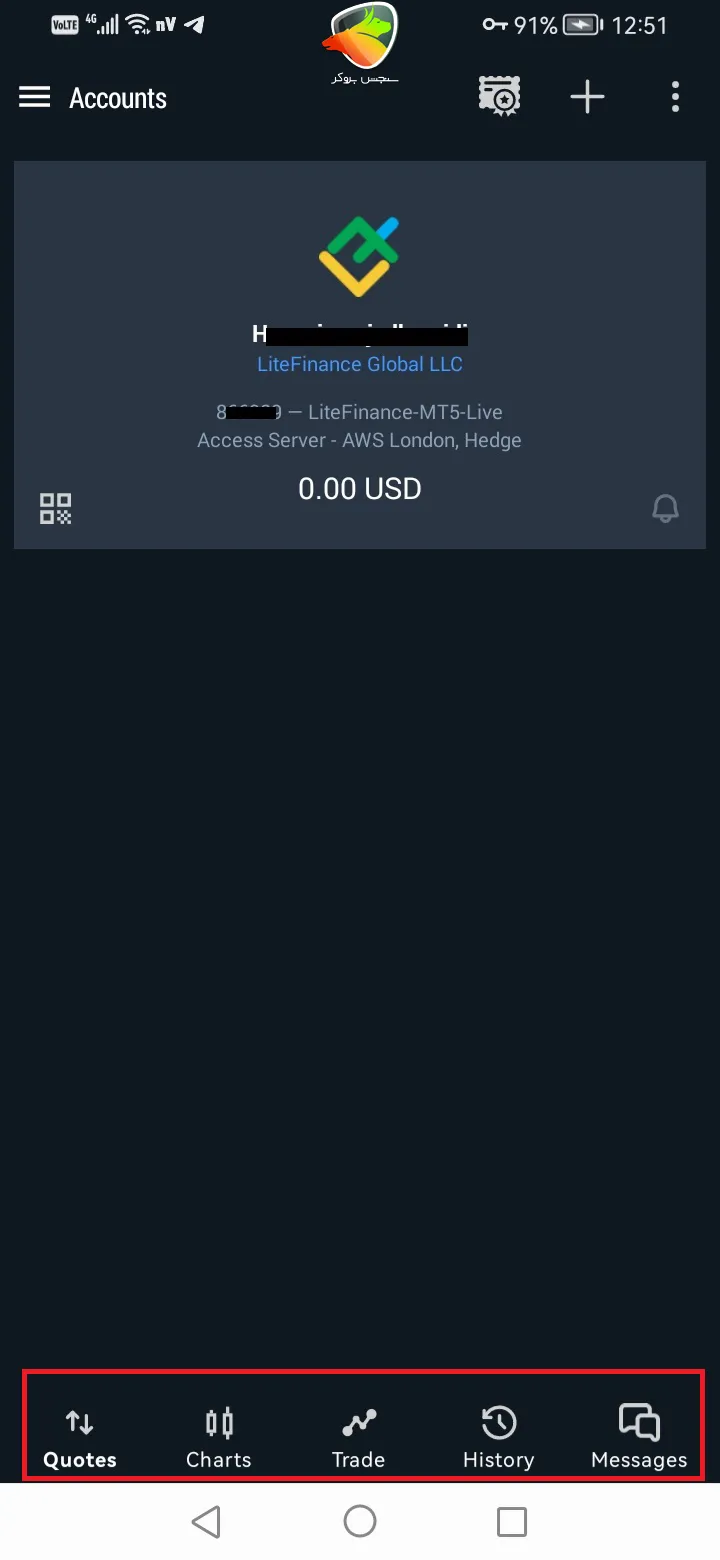
Task: Add a new account with plus icon
Action: tap(587, 97)
